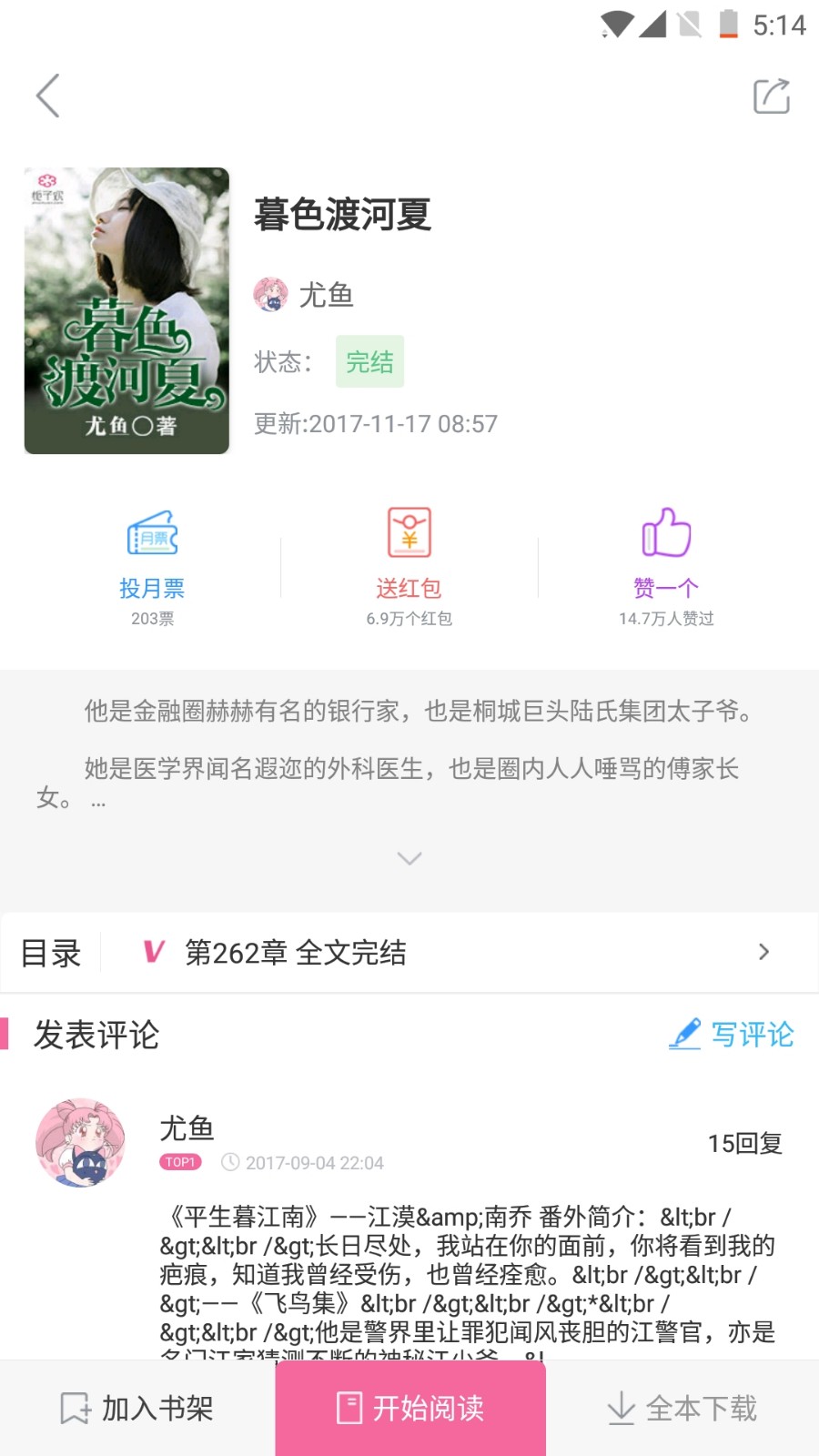Send a red packet with 送红包
This screenshot has height=1456, width=819.
point(409,566)
